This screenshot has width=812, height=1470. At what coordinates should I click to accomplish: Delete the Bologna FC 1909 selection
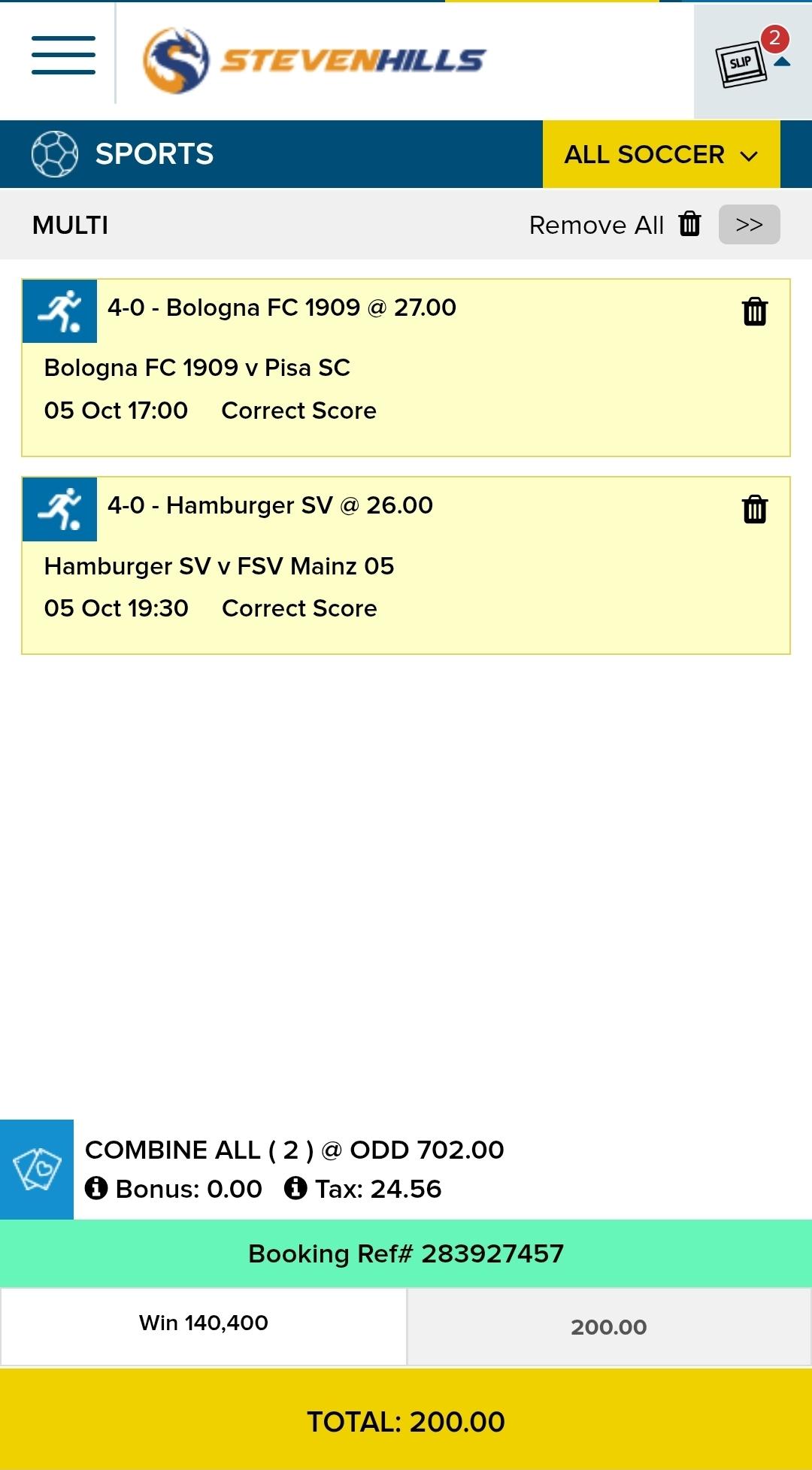tap(754, 311)
